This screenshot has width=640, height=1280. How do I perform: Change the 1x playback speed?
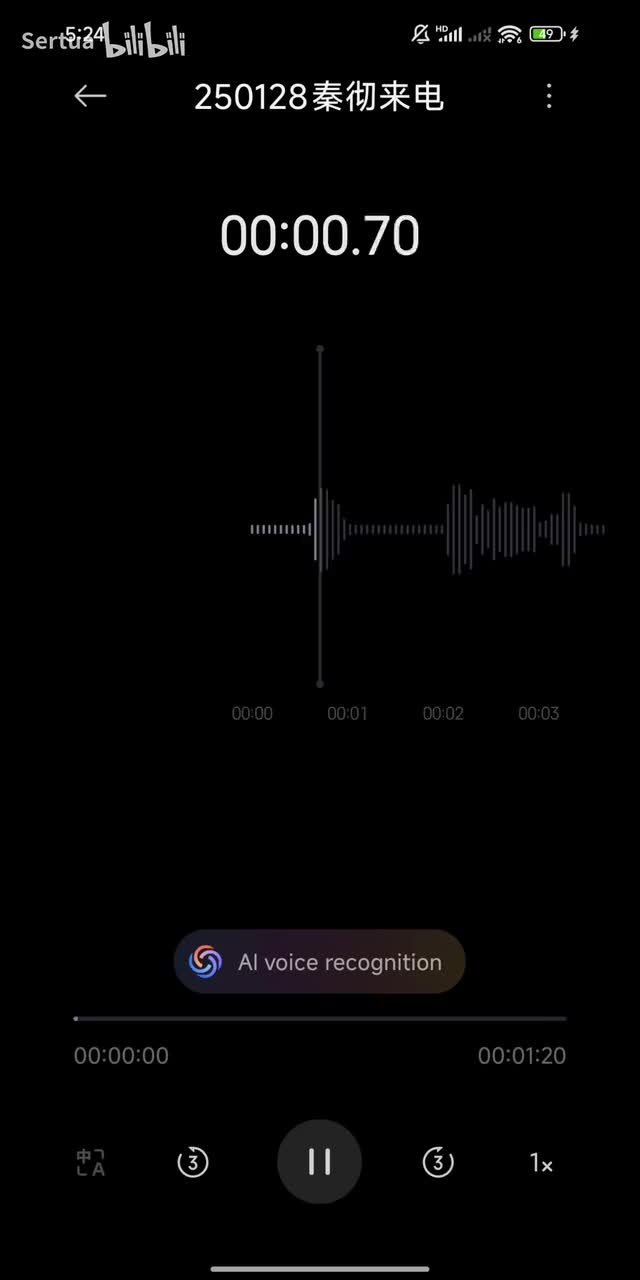pos(541,1163)
